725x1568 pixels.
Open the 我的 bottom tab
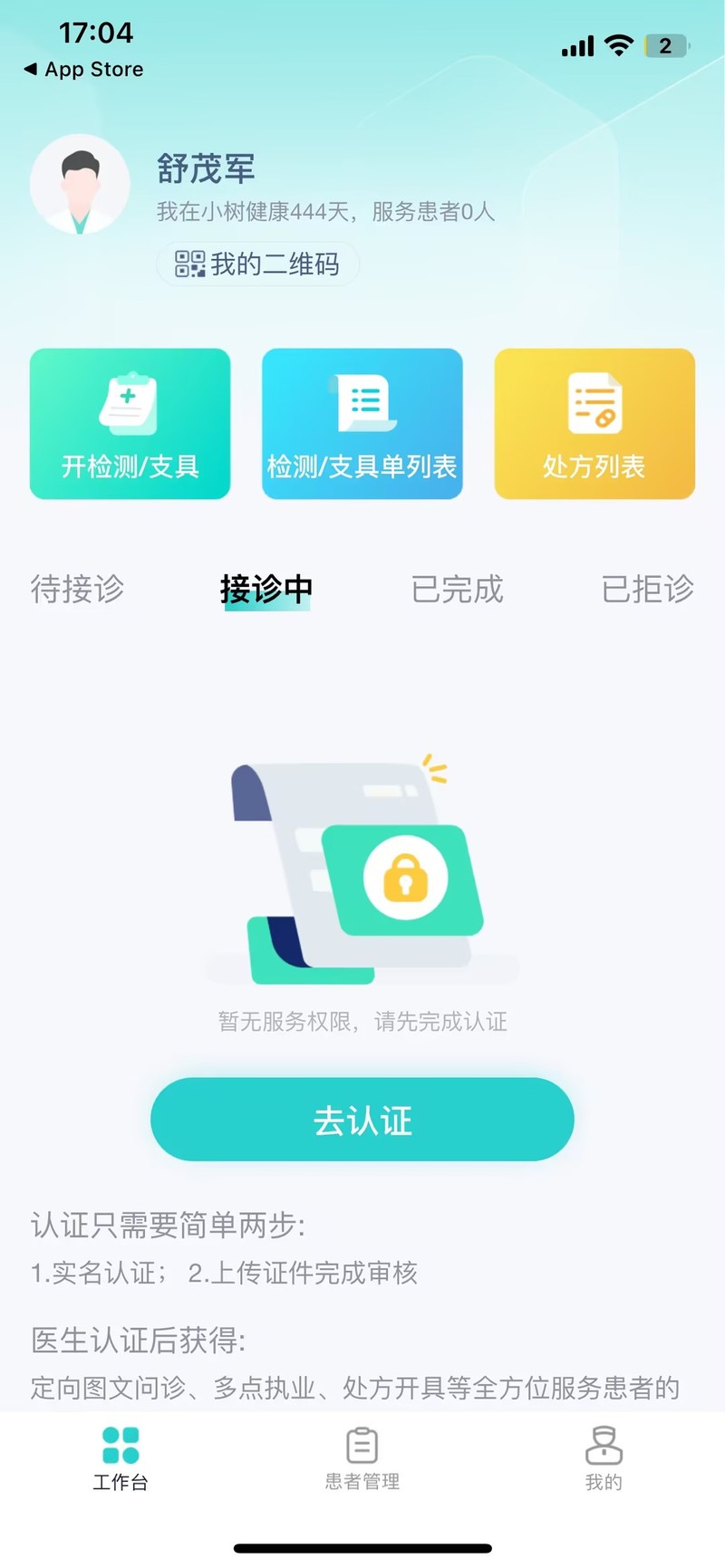[604, 1457]
